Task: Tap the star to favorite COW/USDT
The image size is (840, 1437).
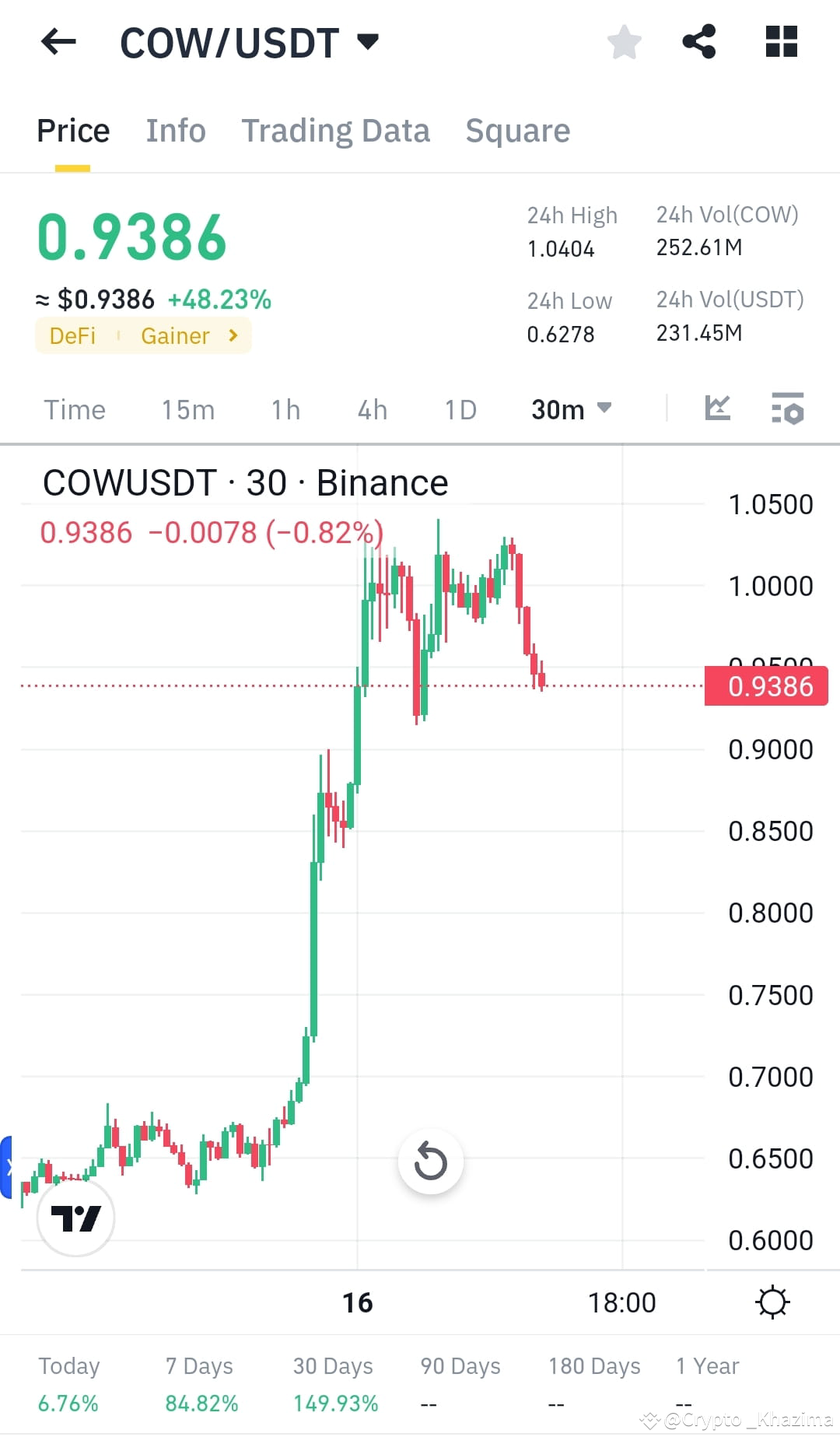Action: click(x=624, y=44)
